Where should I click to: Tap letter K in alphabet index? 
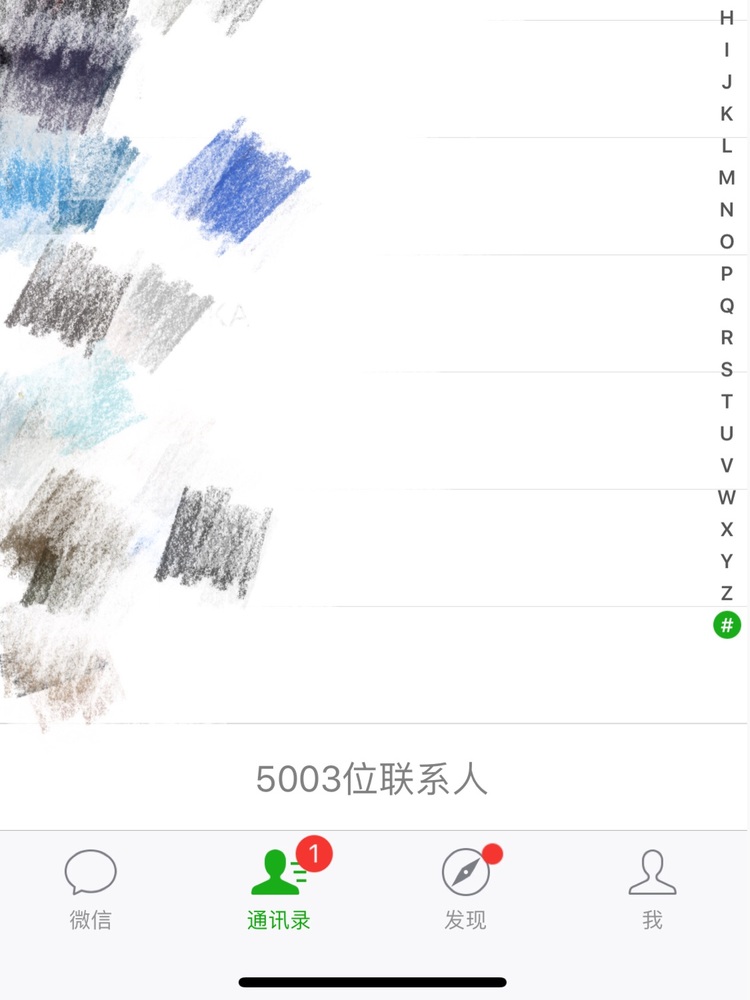tap(727, 114)
